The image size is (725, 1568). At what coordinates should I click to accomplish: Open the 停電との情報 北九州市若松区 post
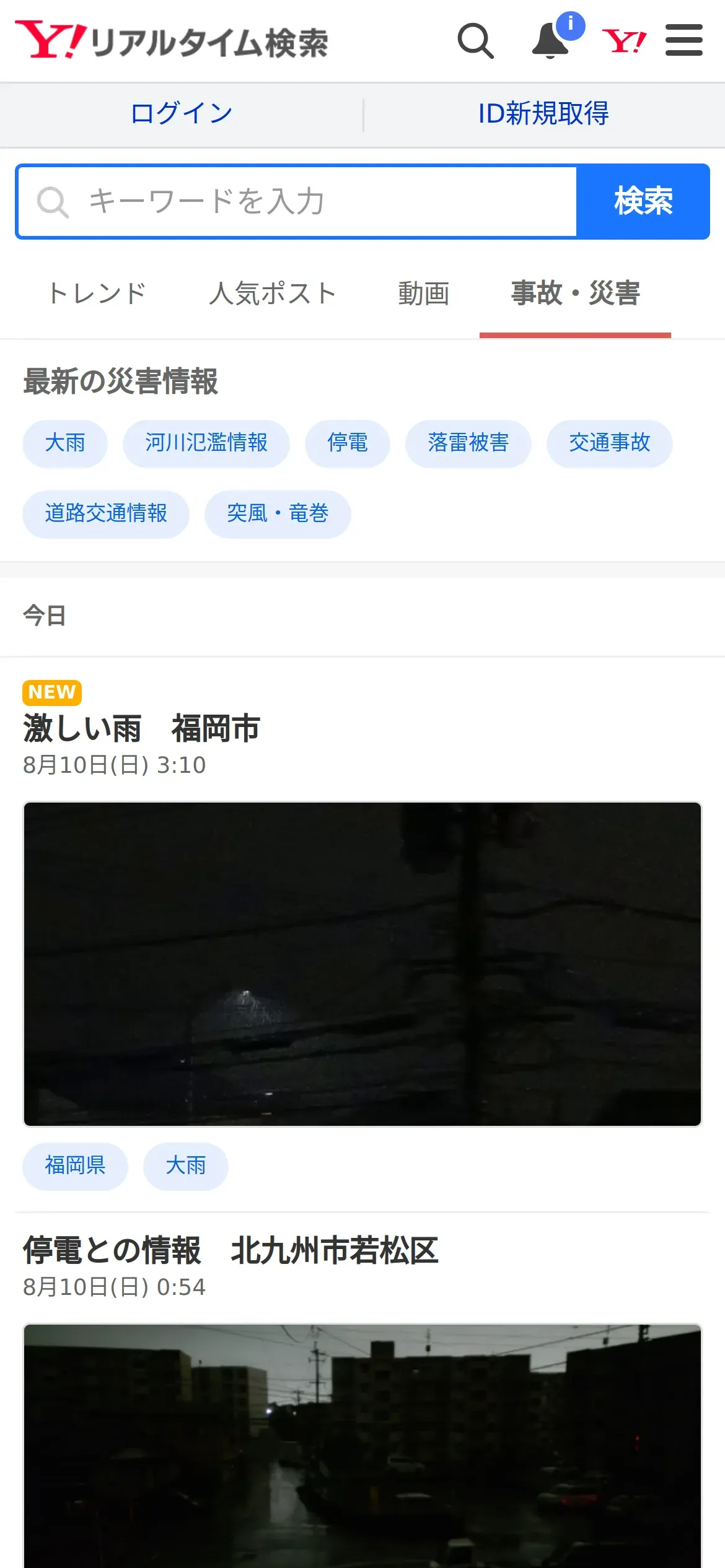click(231, 1250)
